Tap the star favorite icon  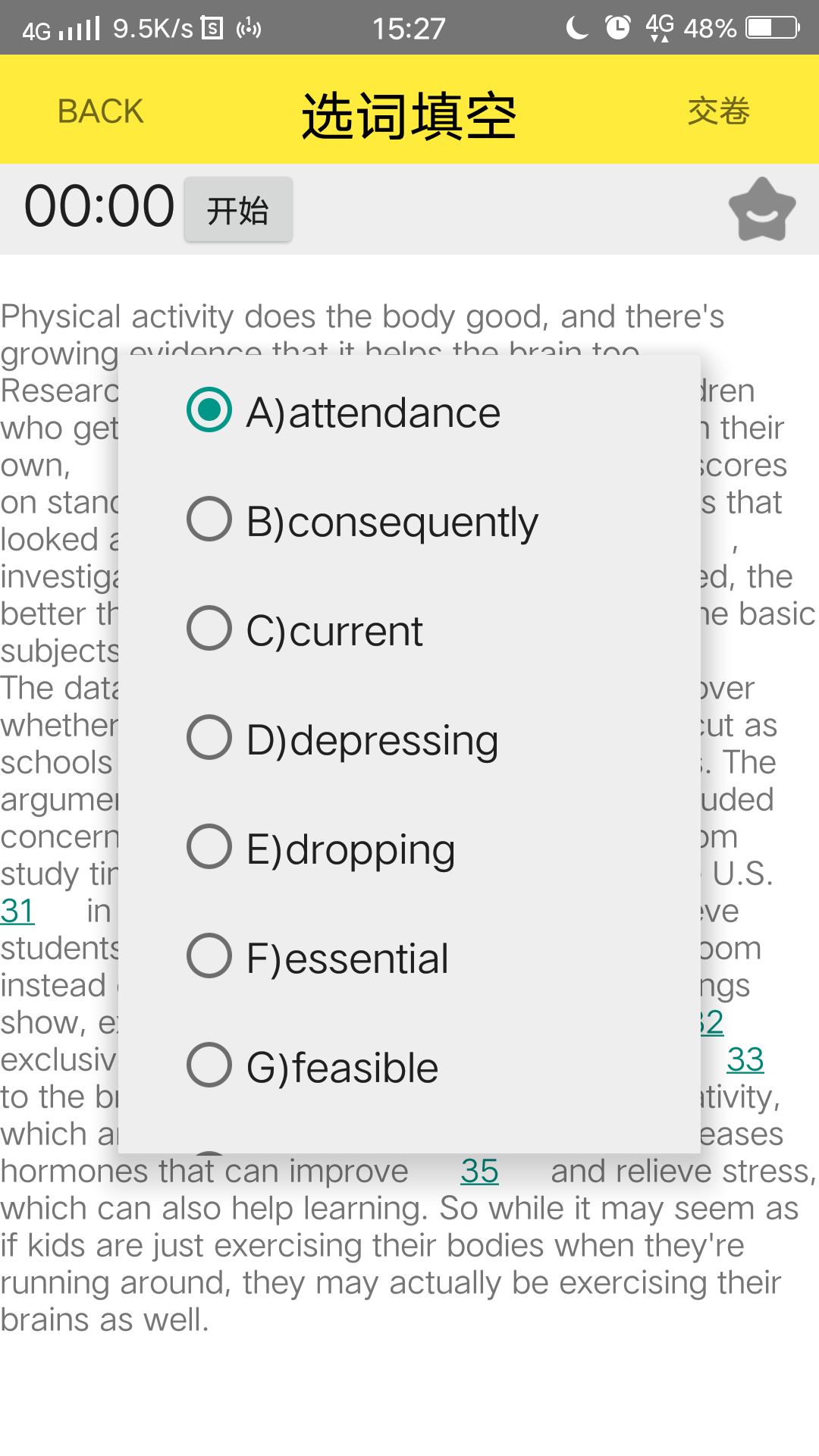(x=761, y=210)
